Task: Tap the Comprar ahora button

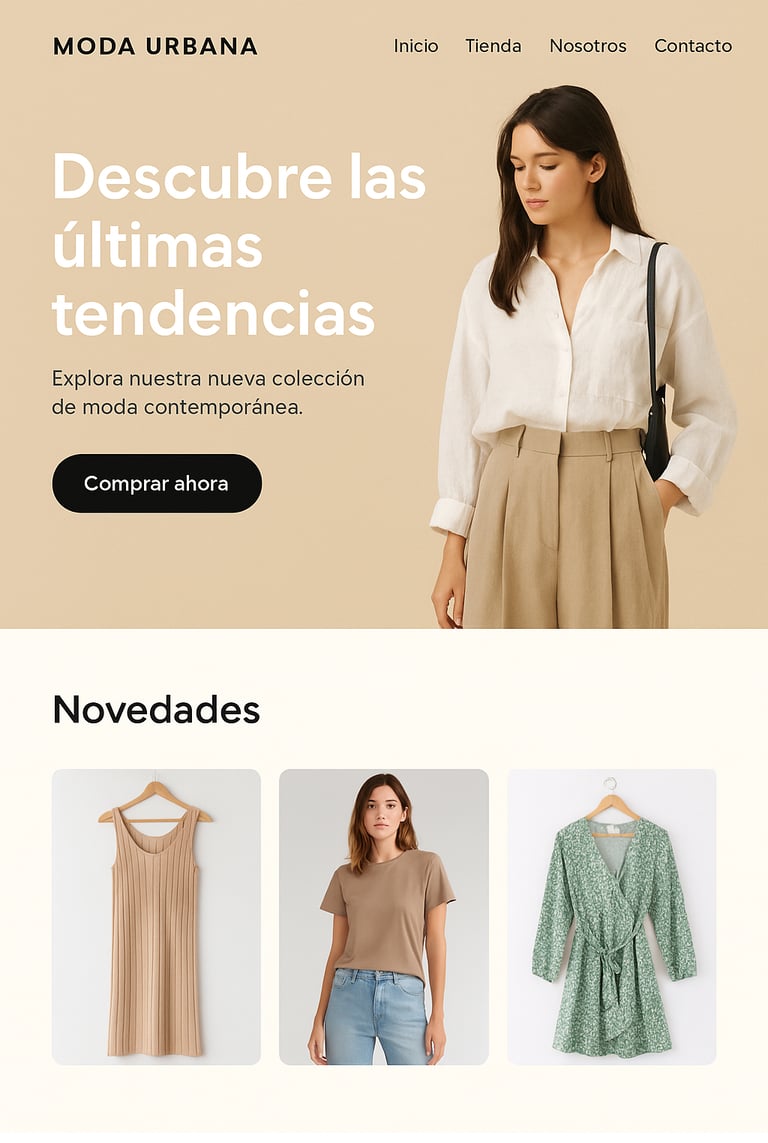Action: click(x=157, y=484)
